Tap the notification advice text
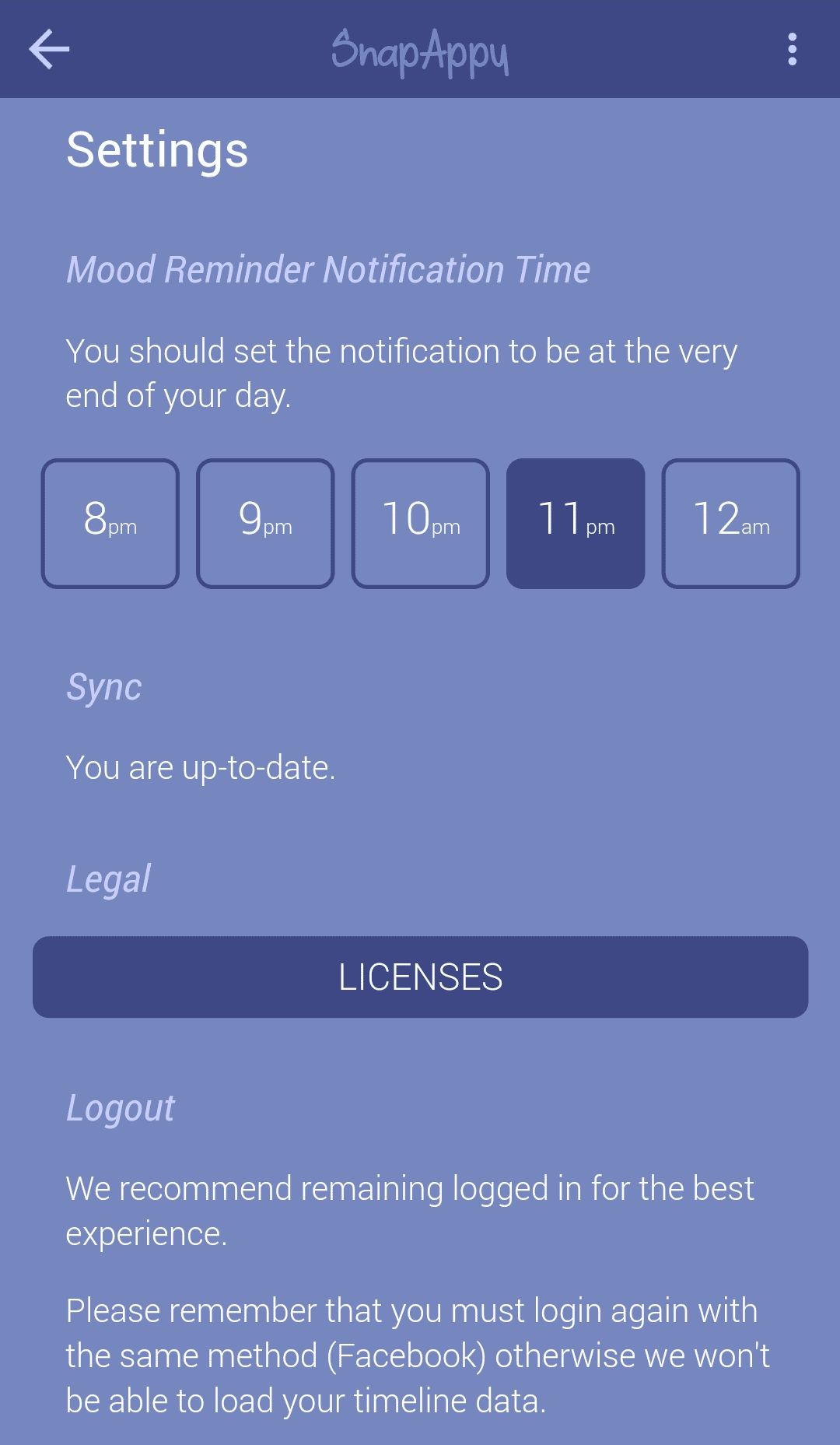Screen dimensions: 840x1445 pos(403,372)
